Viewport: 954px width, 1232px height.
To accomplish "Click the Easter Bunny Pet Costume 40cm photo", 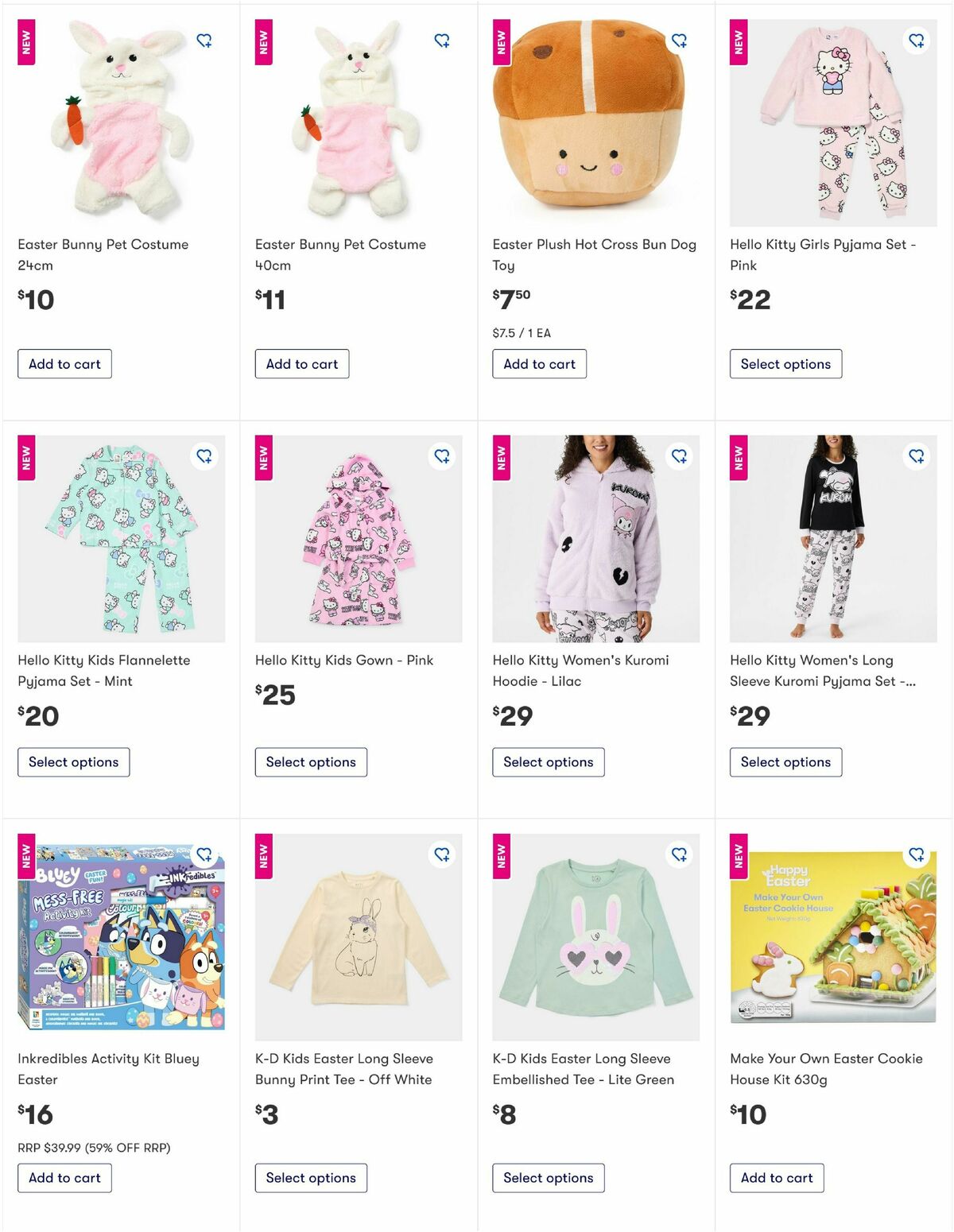I will click(356, 119).
